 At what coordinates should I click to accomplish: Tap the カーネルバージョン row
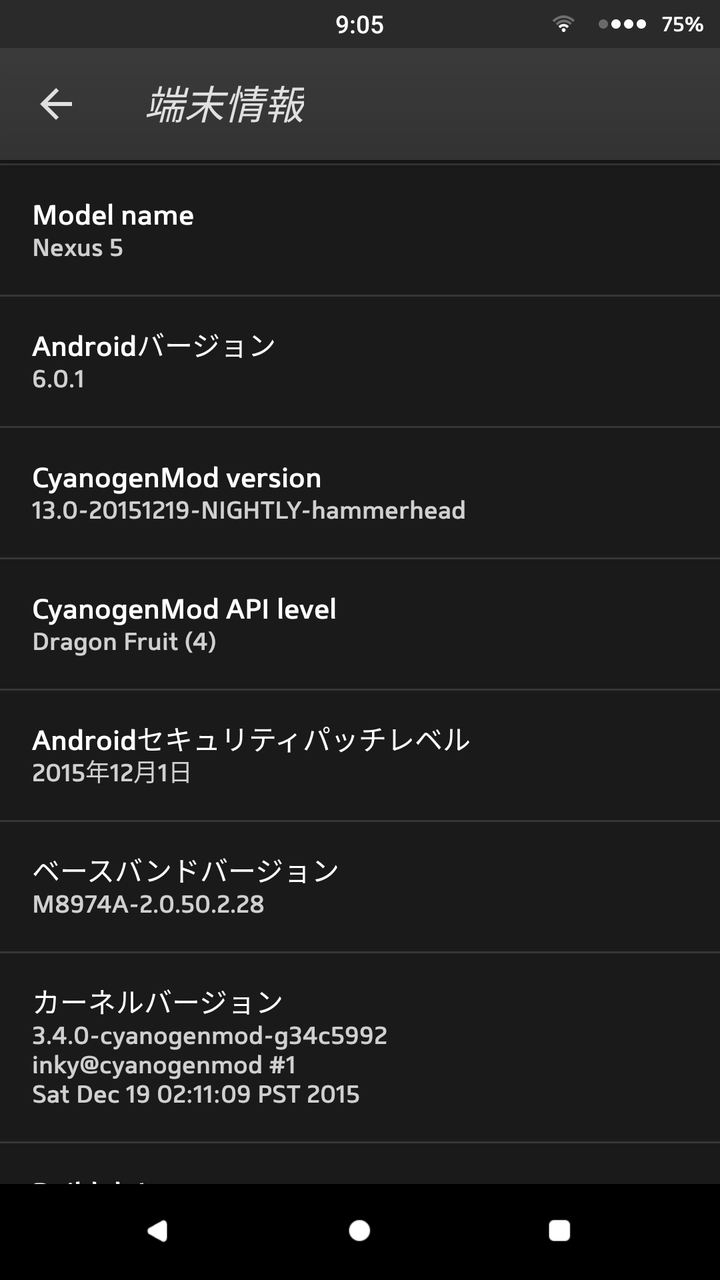pyautogui.click(x=360, y=1048)
